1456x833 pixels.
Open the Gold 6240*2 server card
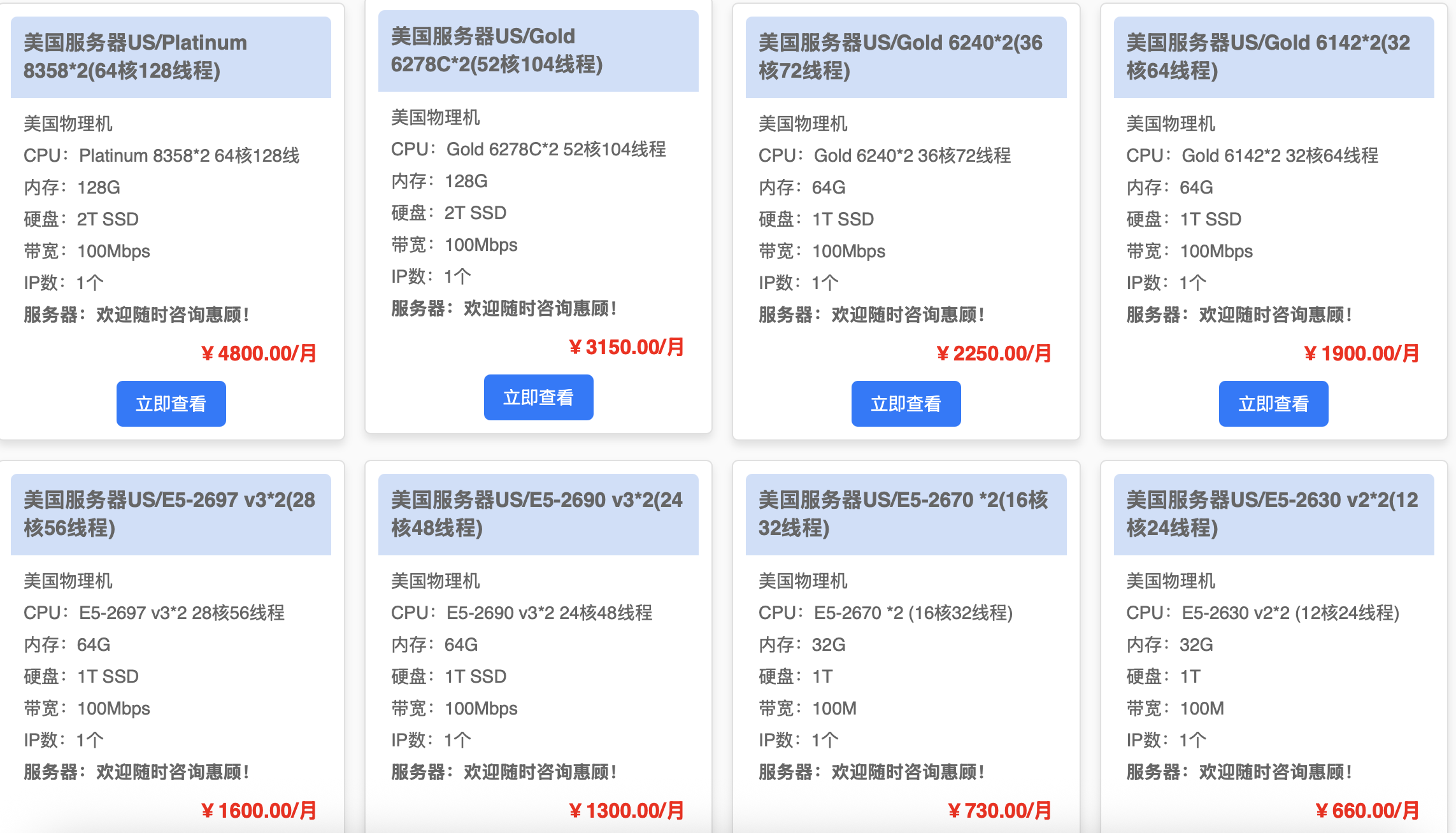906,57
